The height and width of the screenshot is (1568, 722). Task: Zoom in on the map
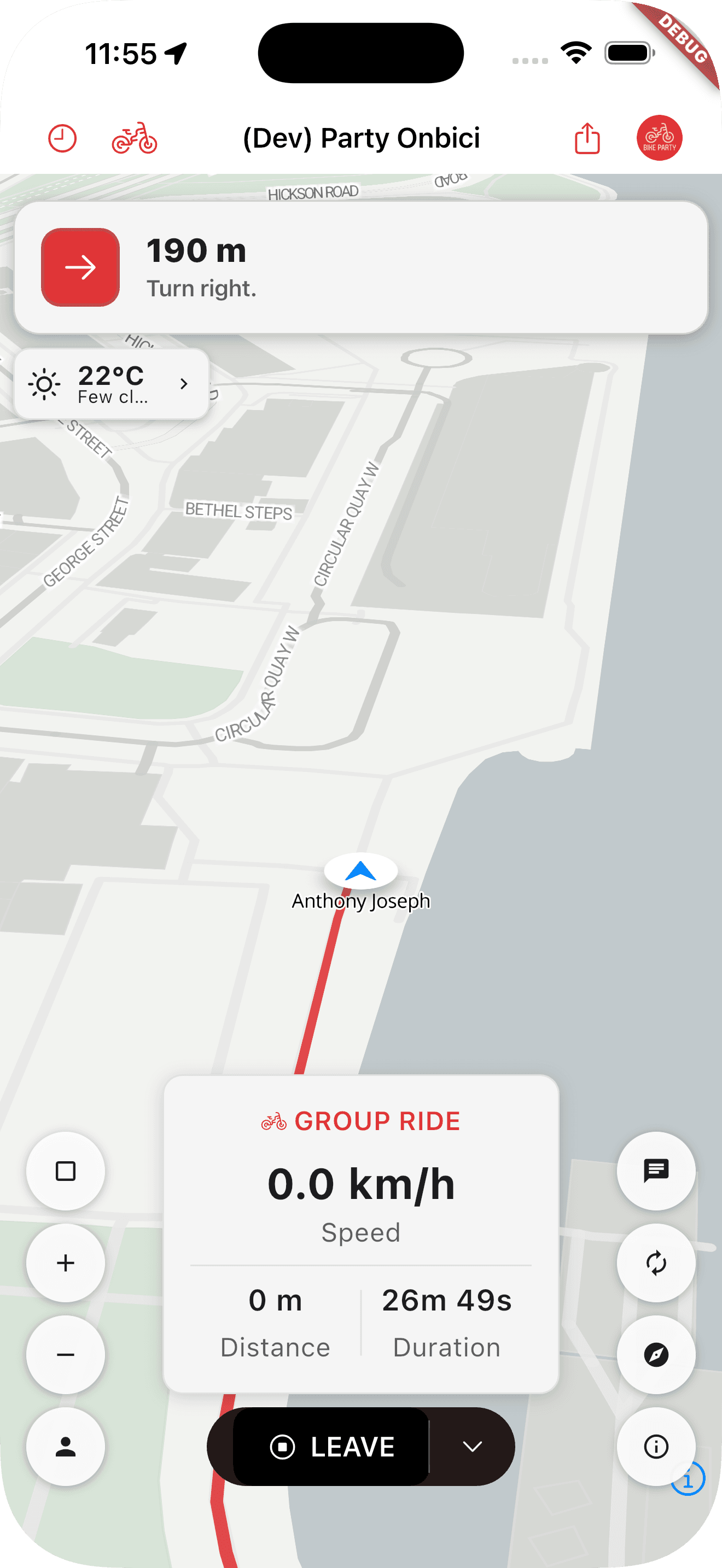click(x=66, y=1263)
